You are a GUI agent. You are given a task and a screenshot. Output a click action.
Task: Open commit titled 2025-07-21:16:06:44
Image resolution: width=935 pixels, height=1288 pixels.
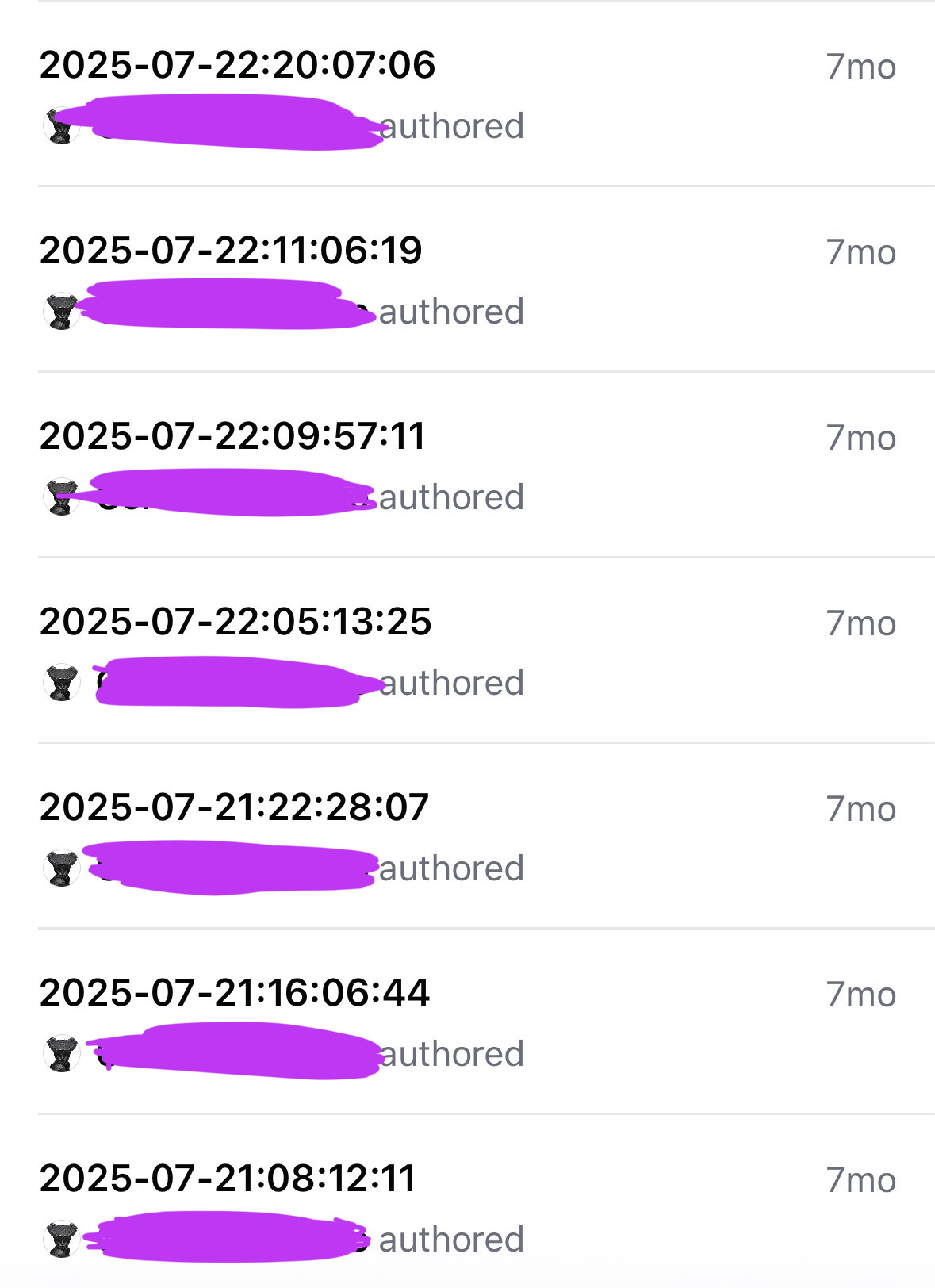pyautogui.click(x=236, y=994)
